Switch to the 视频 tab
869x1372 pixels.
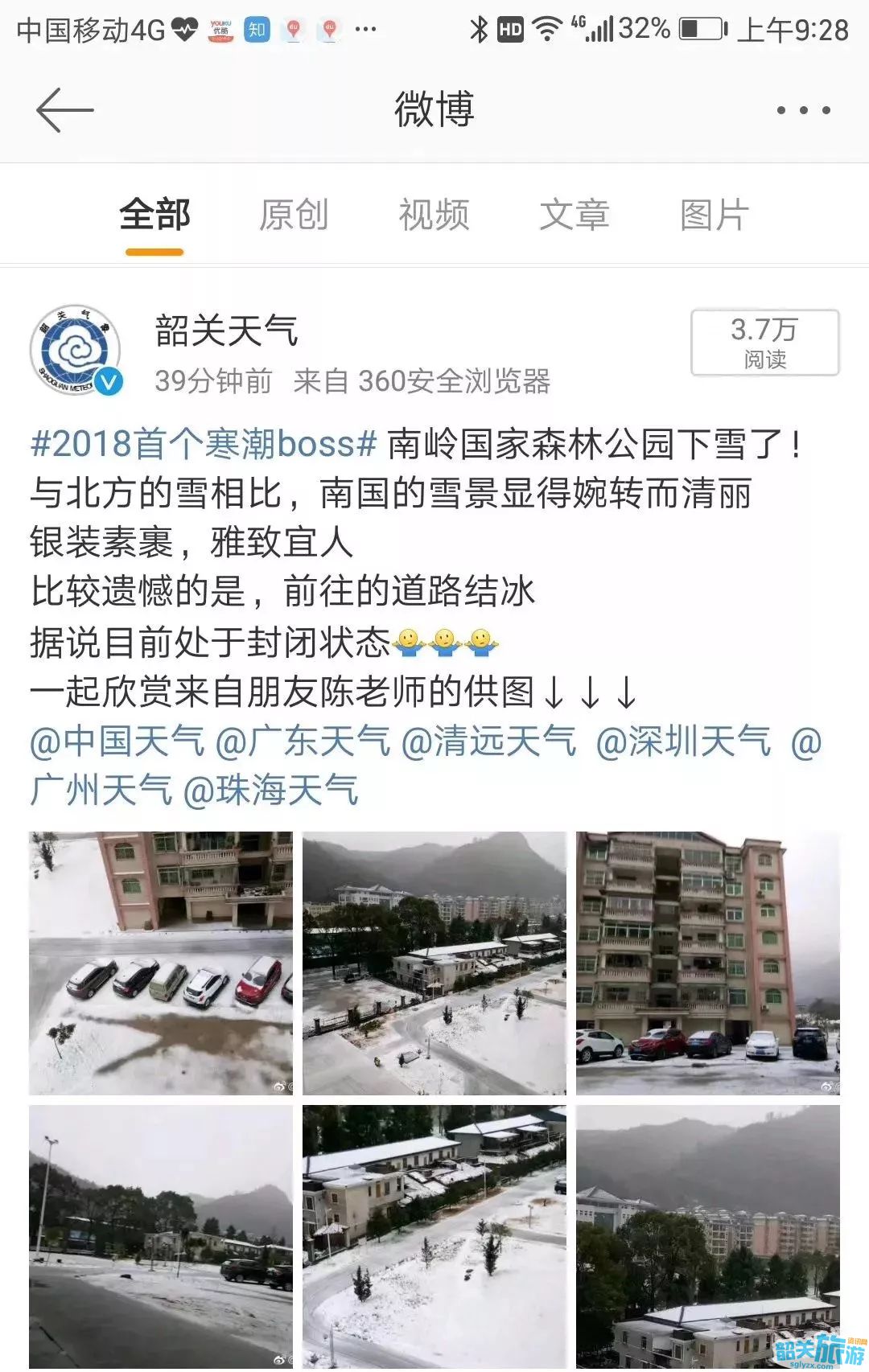tap(434, 215)
